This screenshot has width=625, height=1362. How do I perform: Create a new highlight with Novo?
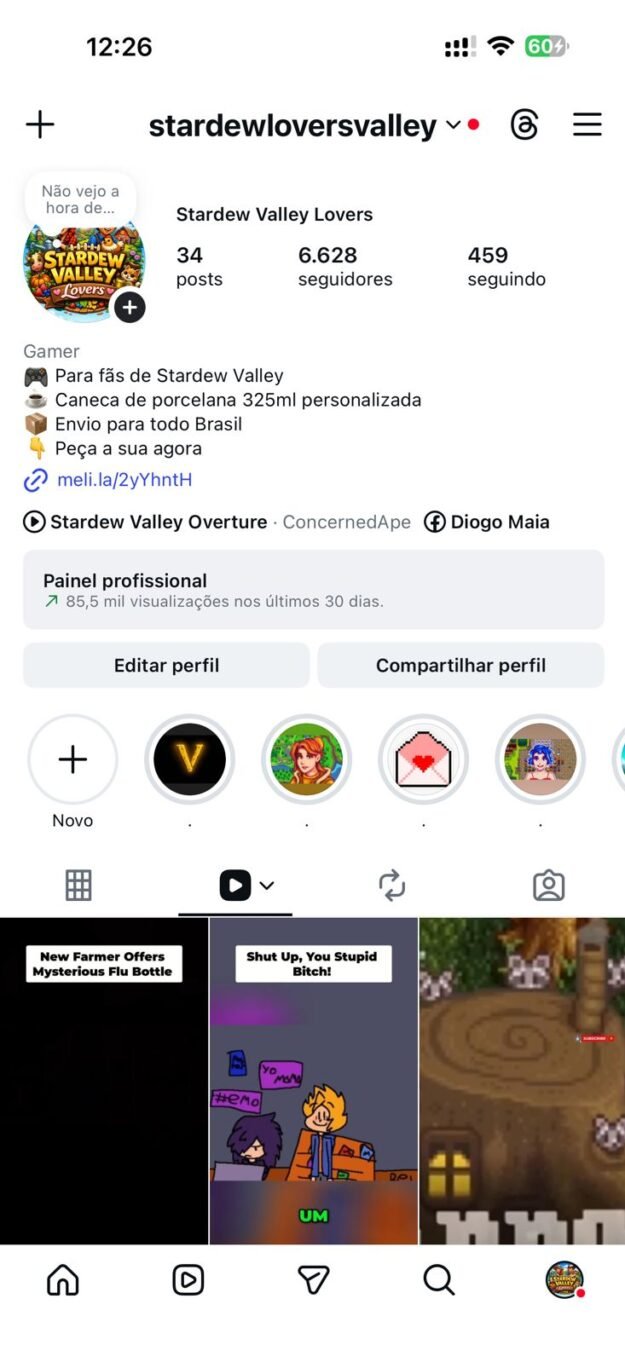coord(72,761)
